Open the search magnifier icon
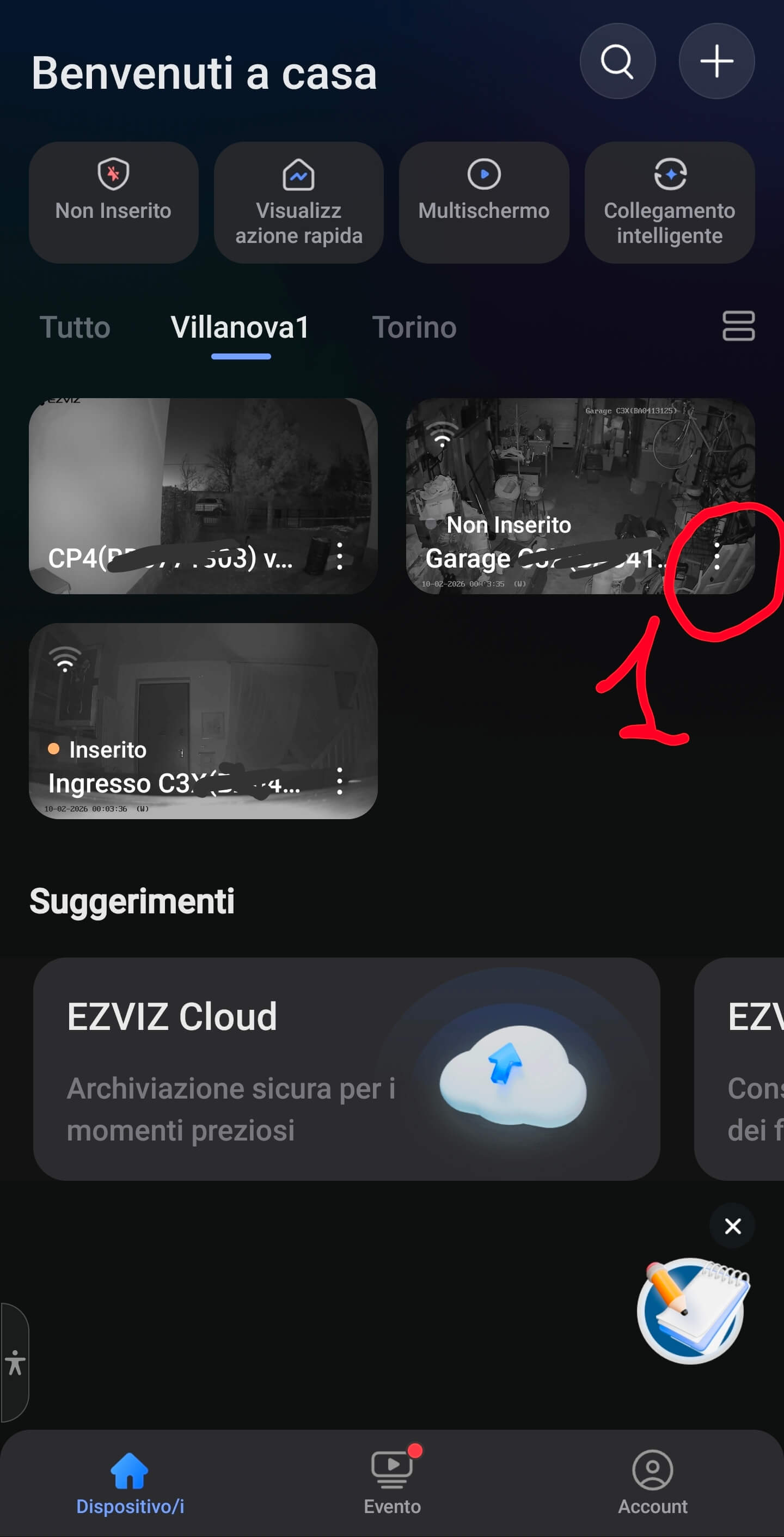 click(x=617, y=61)
